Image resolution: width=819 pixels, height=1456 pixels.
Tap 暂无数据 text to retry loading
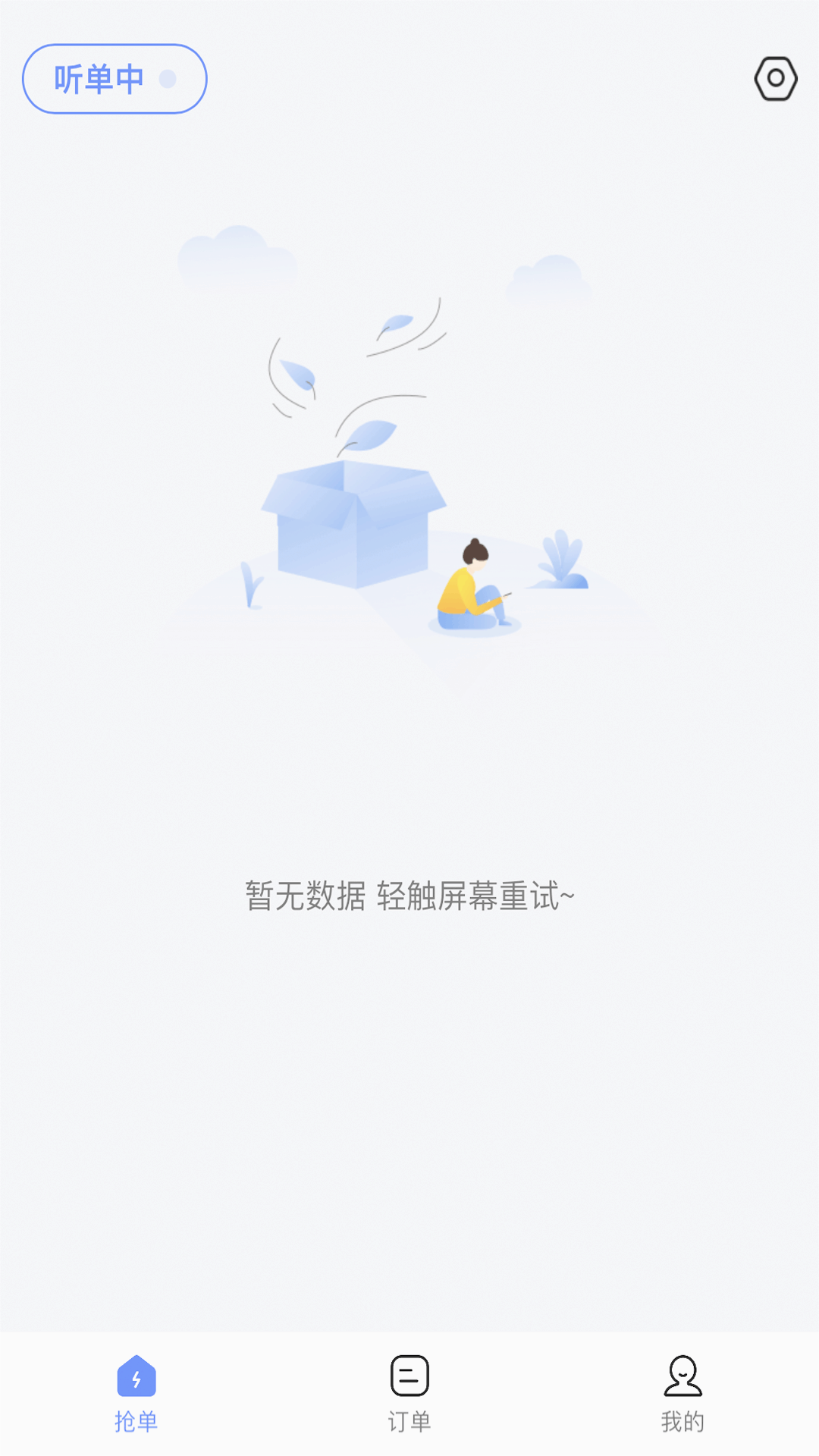click(409, 896)
